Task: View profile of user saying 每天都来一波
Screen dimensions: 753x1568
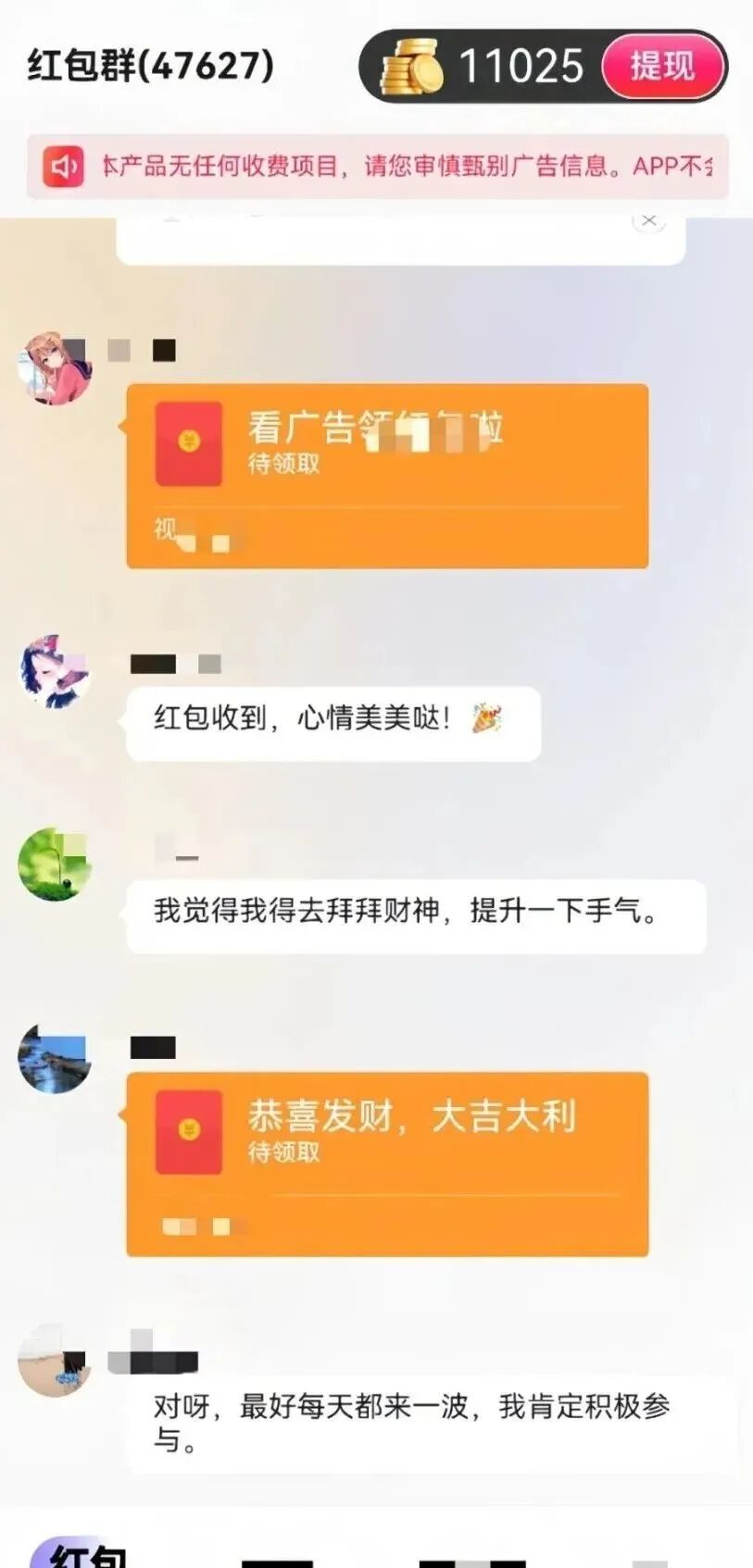Action: 55,1361
